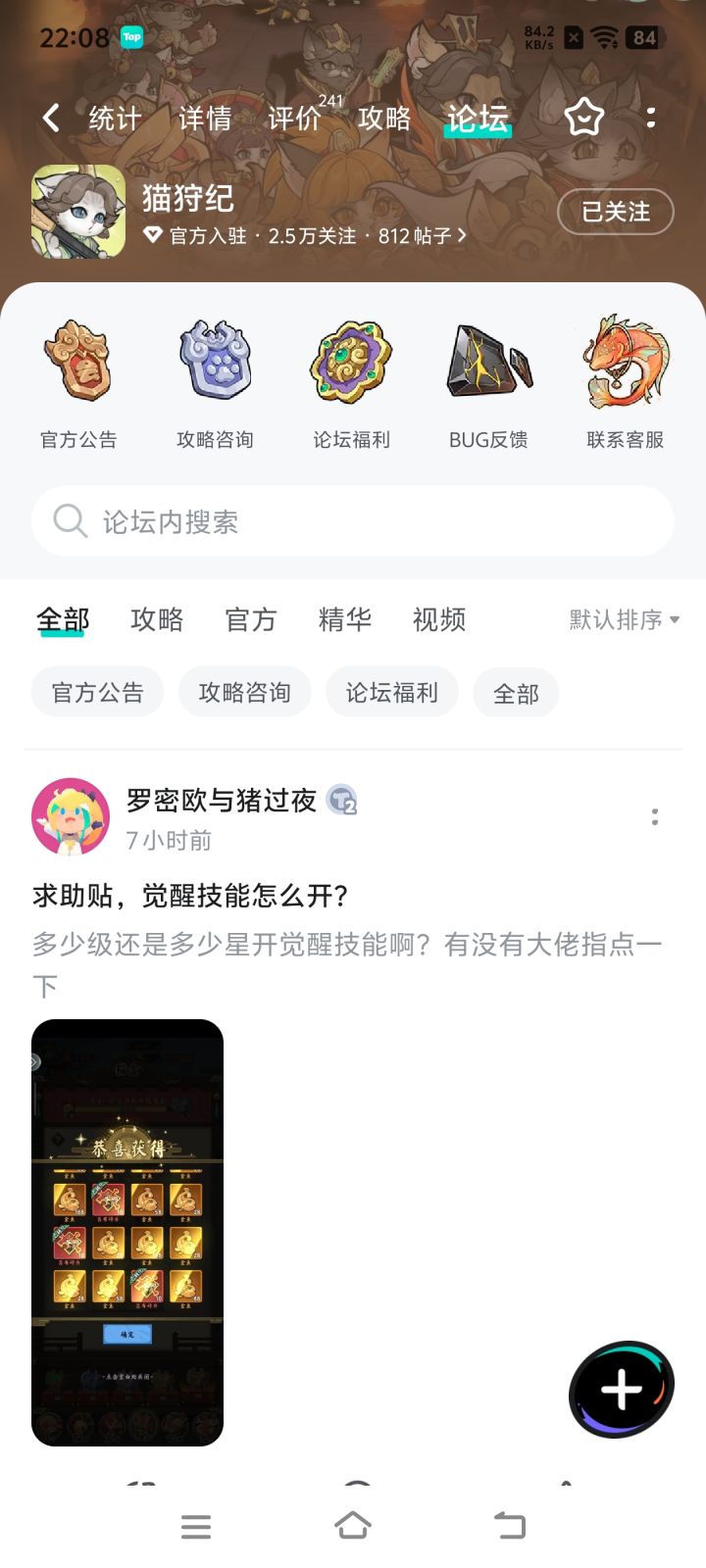This screenshot has height=1568, width=706.
Task: Switch to the 详情 tab
Action: point(205,119)
